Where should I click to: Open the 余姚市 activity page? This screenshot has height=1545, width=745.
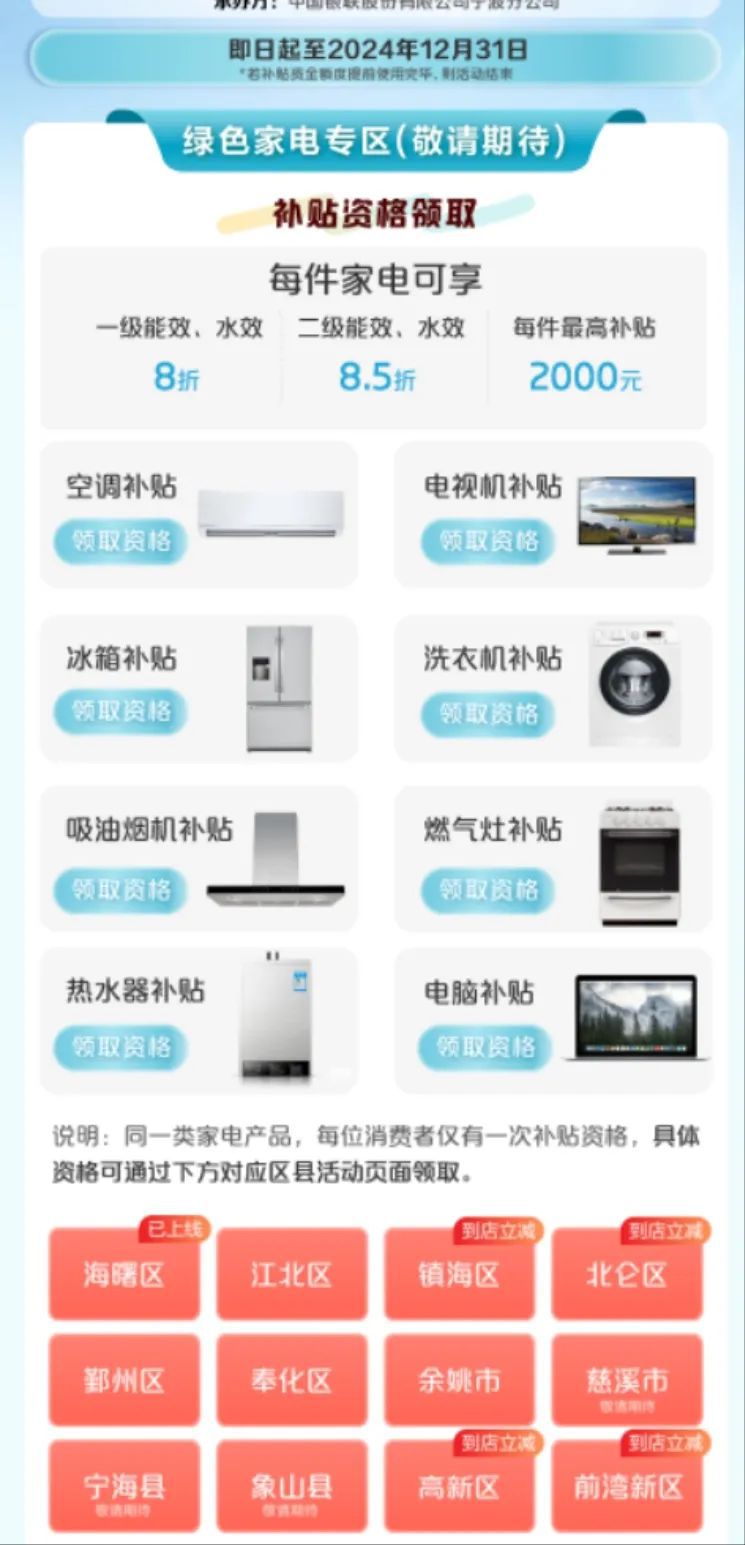[459, 1381]
